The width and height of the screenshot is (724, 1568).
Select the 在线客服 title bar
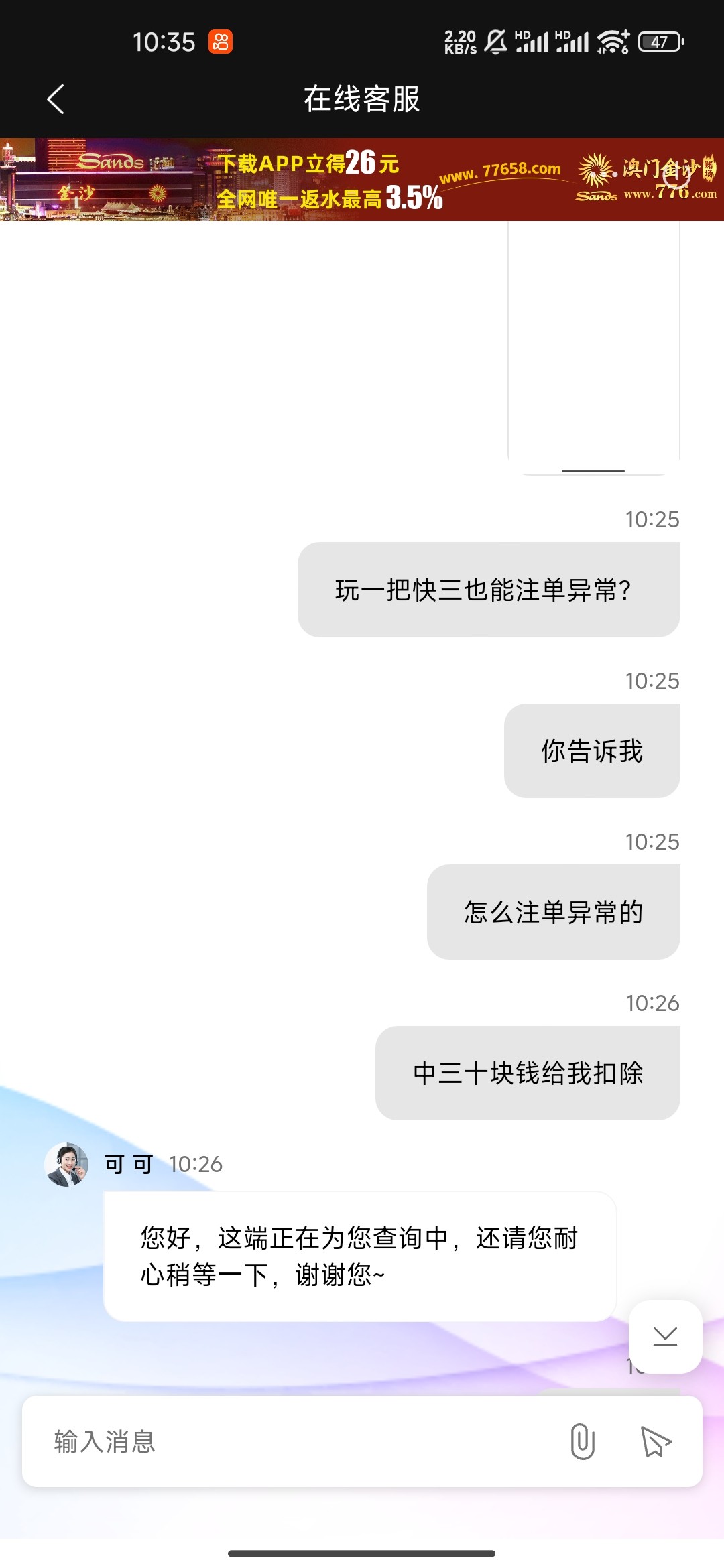pyautogui.click(x=362, y=99)
